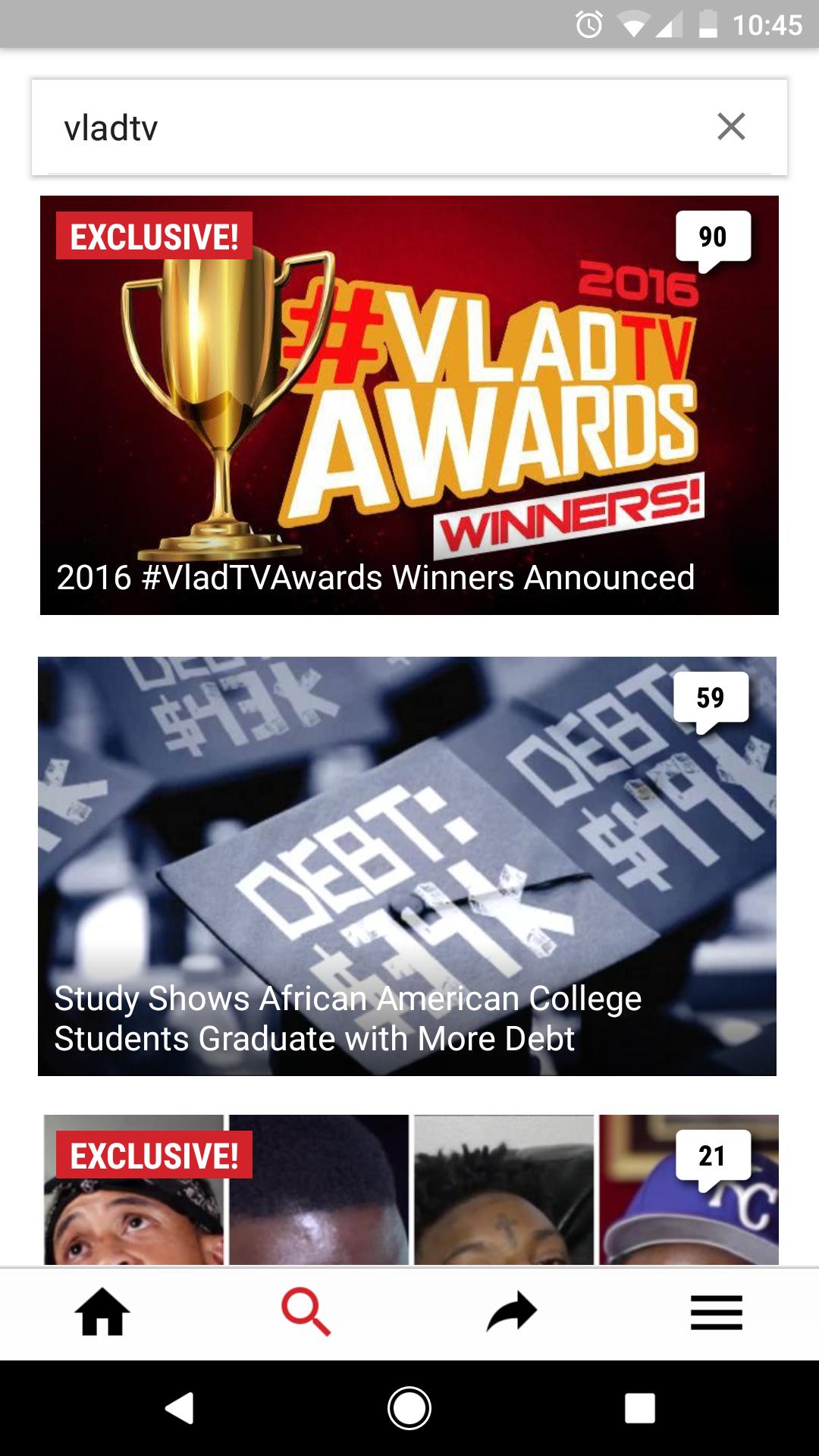Tap the comment bubble showing 59
The width and height of the screenshot is (819, 1456).
[x=712, y=698]
